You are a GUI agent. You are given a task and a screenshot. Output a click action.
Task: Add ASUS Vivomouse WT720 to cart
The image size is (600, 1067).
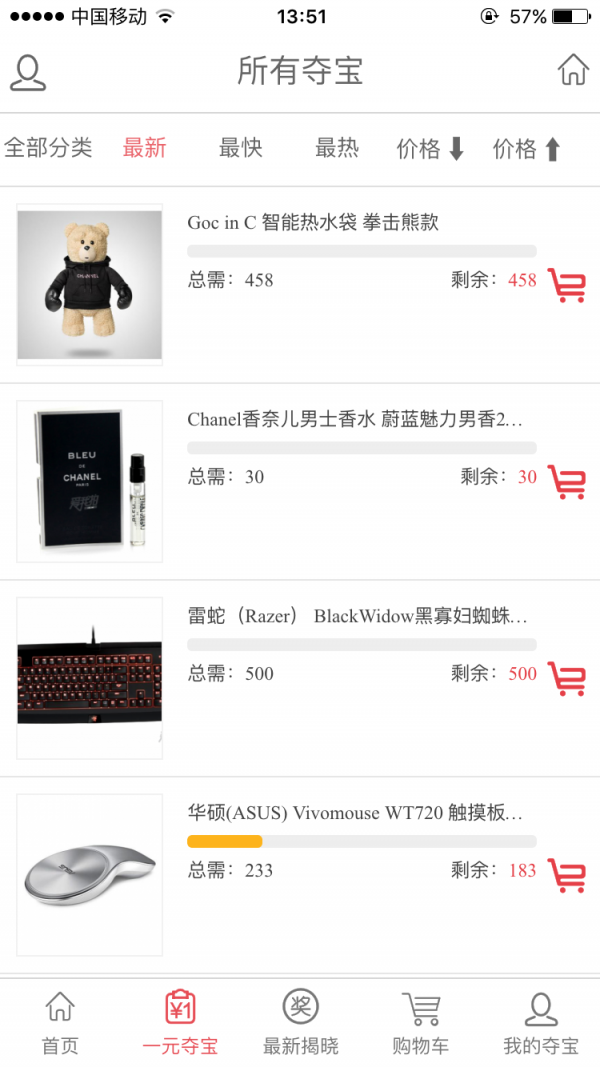pos(567,875)
